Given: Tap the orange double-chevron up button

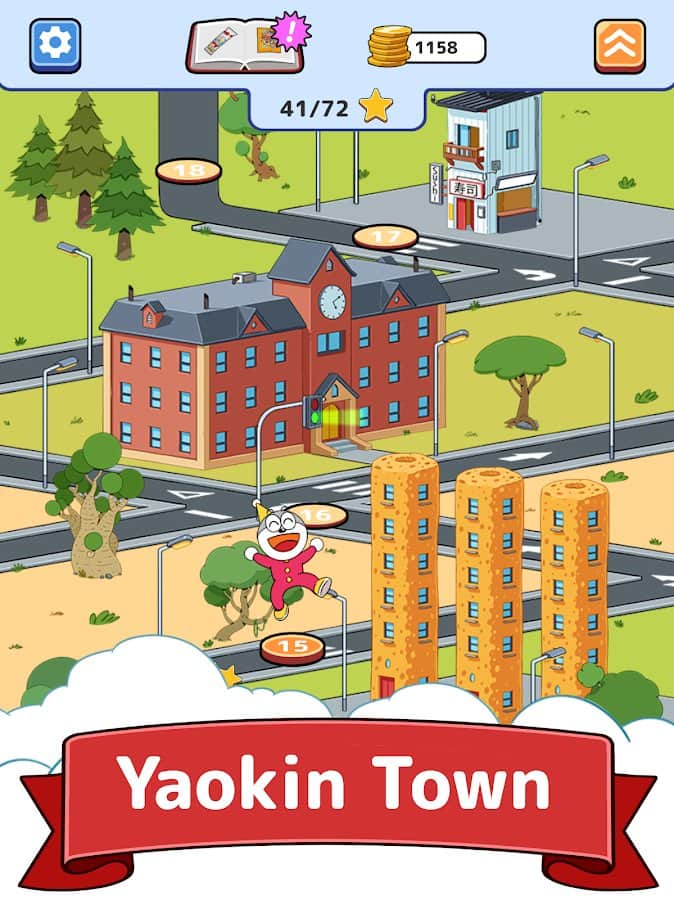Looking at the screenshot, I should (620, 46).
